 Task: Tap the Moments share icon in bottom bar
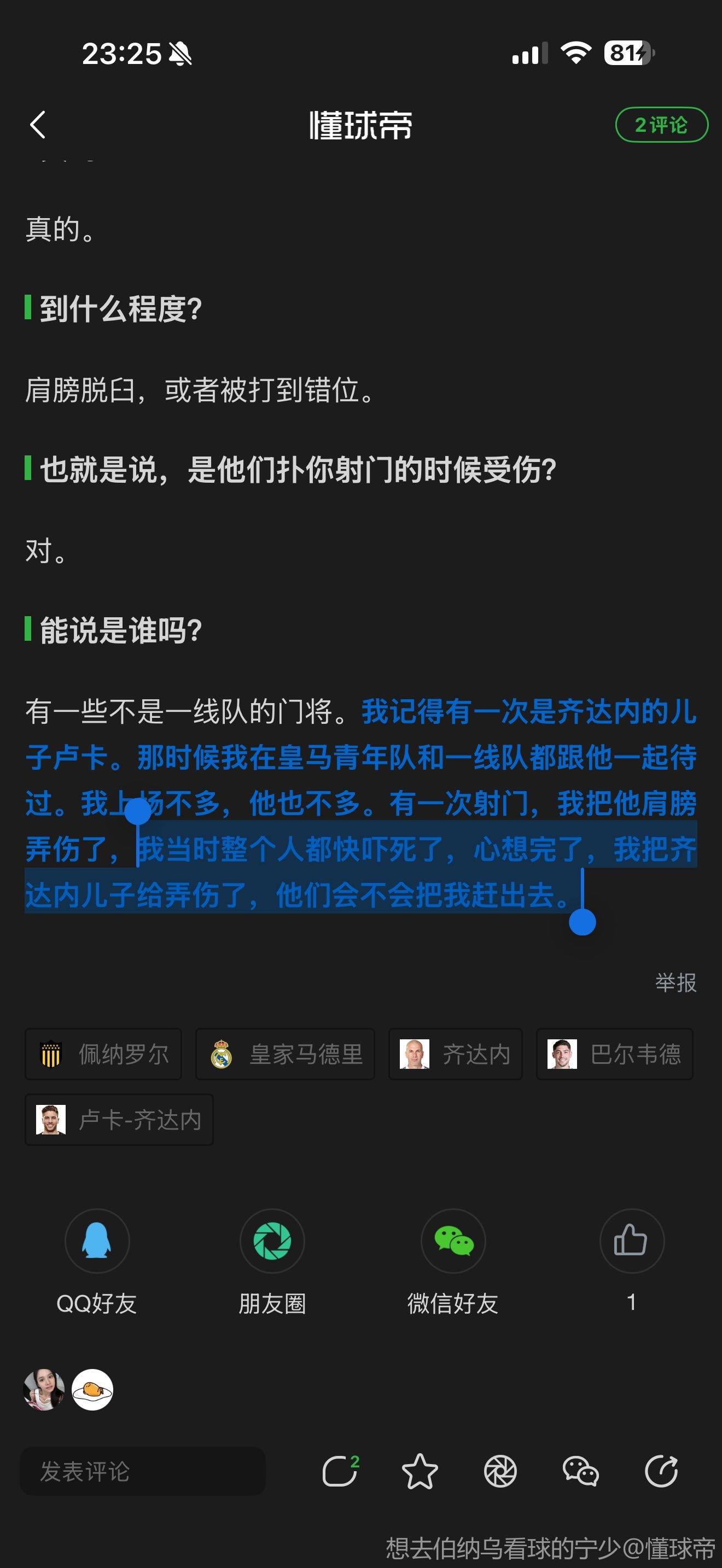click(500, 1471)
